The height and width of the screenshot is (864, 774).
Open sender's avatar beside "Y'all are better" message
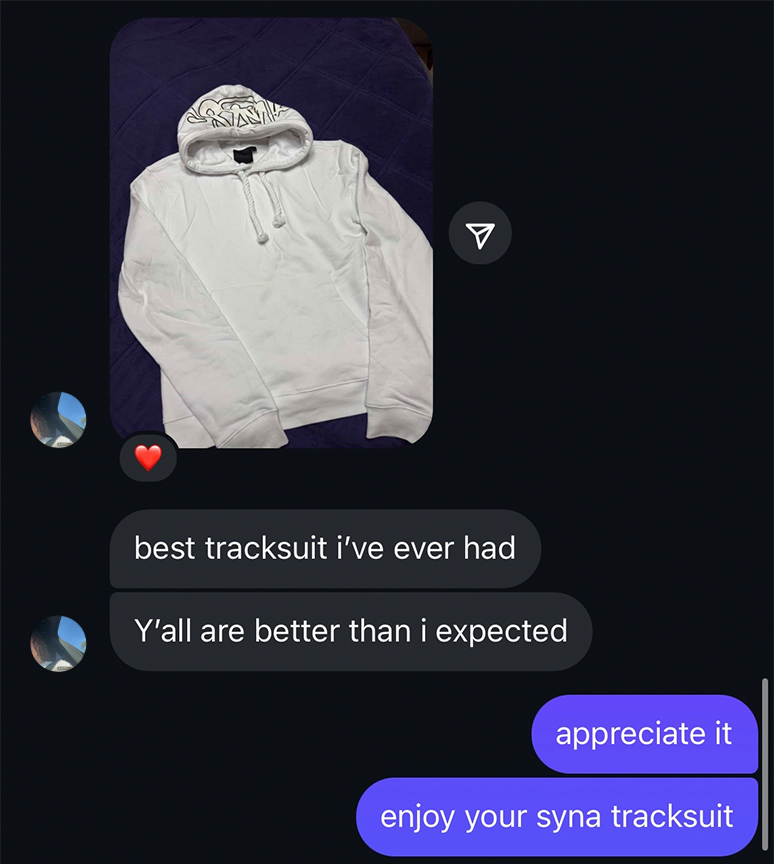[x=58, y=643]
